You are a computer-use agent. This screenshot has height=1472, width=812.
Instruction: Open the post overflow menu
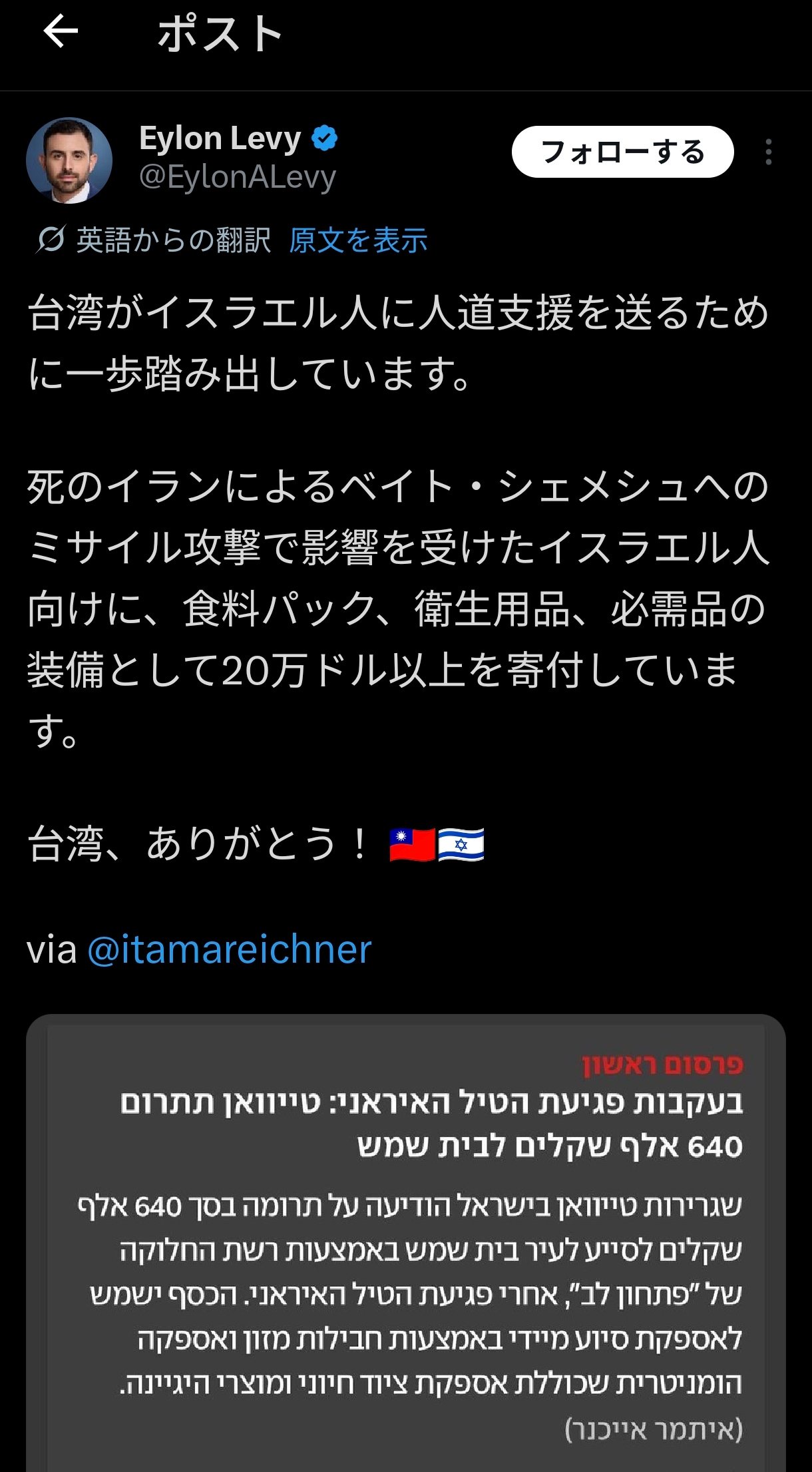tap(769, 152)
